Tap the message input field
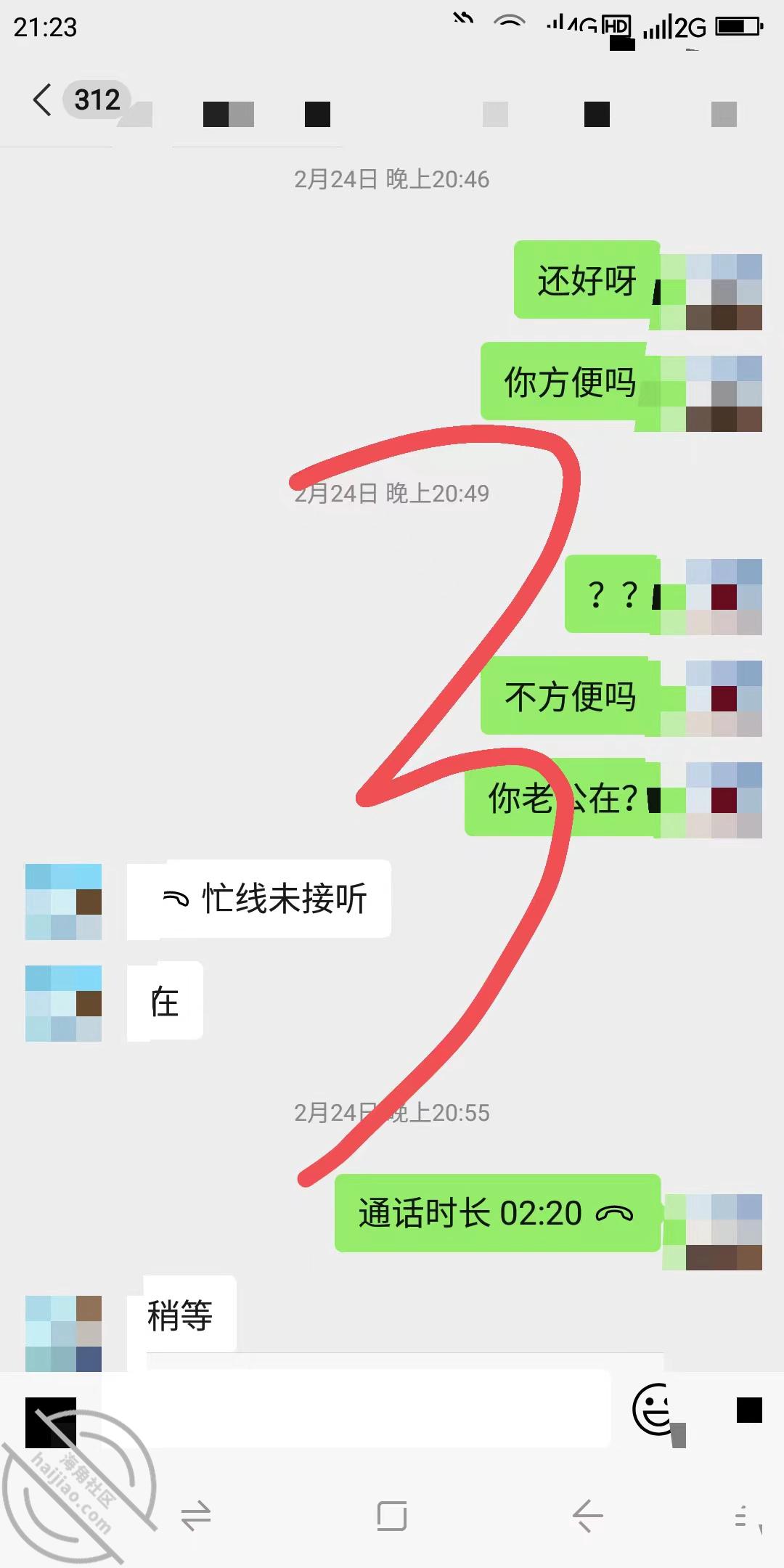This screenshot has height=1568, width=784. point(356,1408)
